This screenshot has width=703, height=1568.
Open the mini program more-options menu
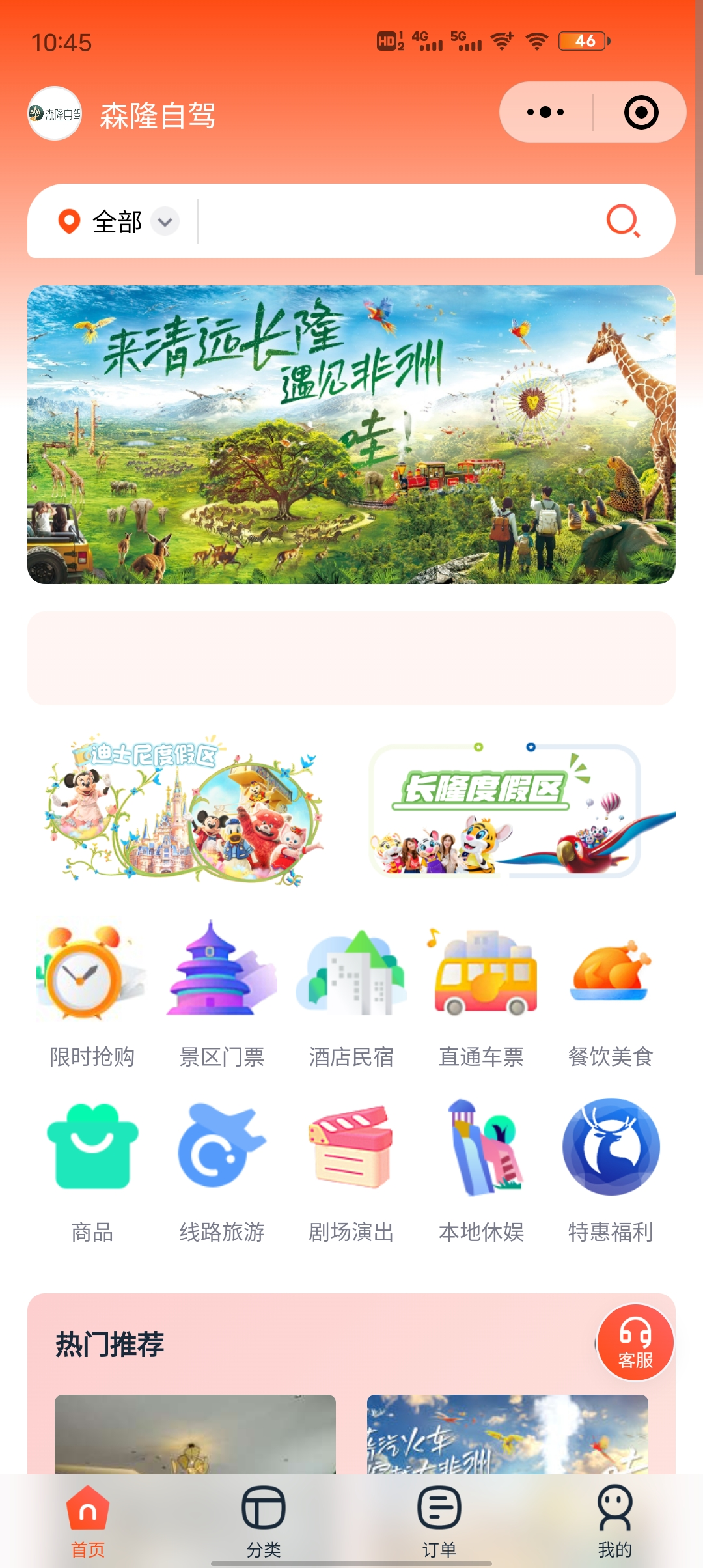545,113
